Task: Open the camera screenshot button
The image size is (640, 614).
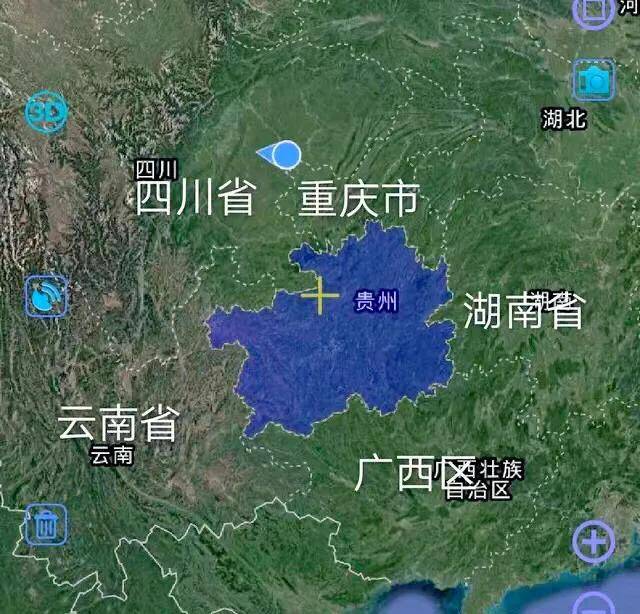Action: (594, 80)
